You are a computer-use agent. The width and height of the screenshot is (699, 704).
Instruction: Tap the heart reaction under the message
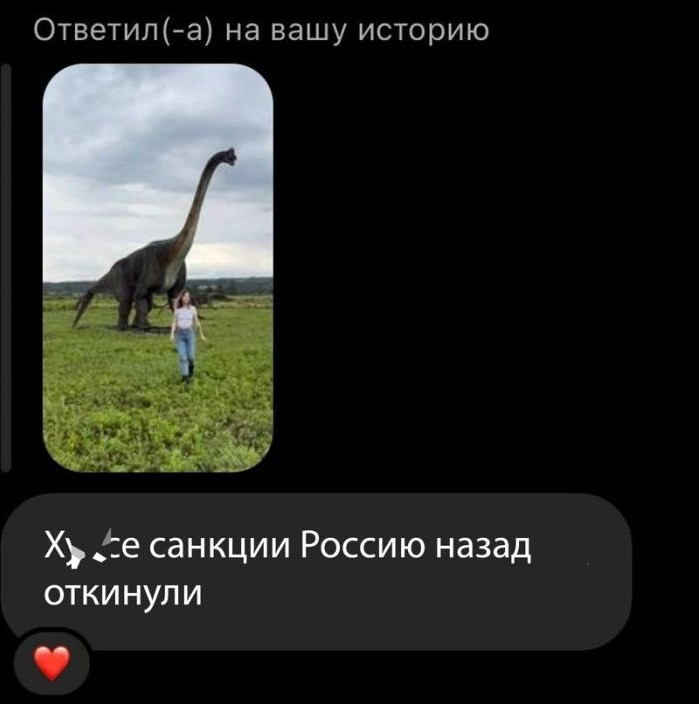point(53,662)
